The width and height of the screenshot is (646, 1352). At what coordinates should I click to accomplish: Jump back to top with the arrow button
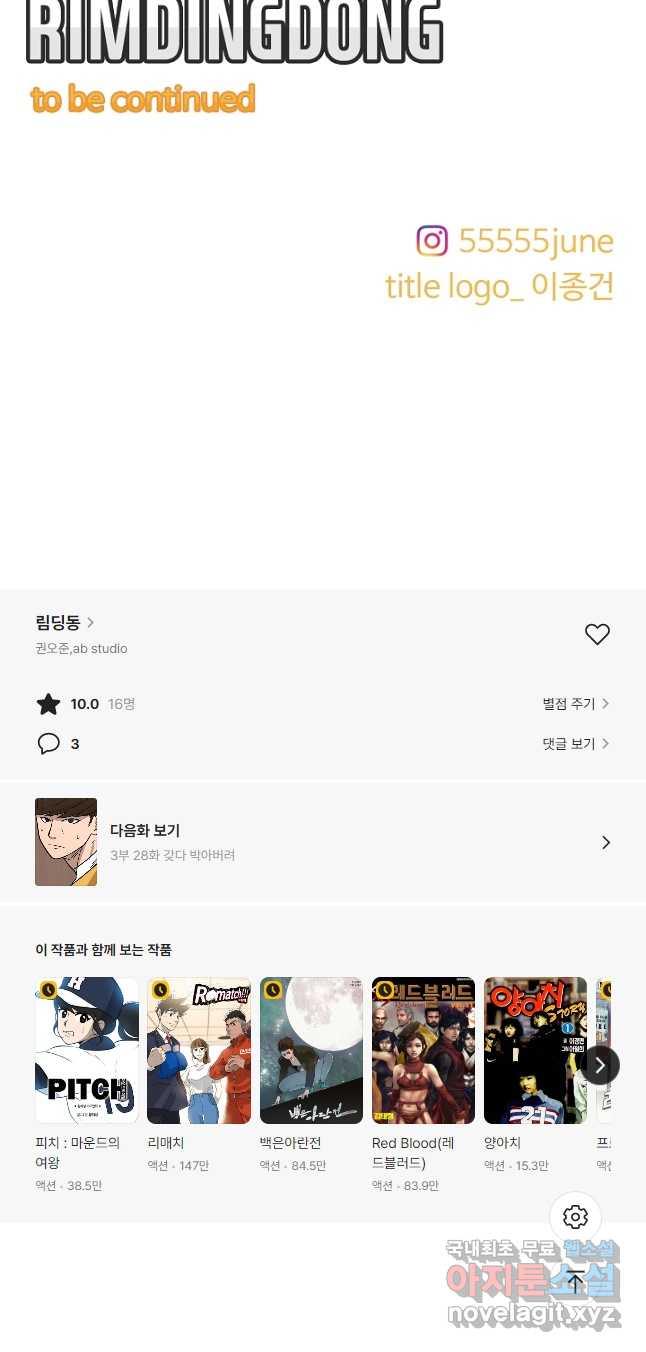575,1281
